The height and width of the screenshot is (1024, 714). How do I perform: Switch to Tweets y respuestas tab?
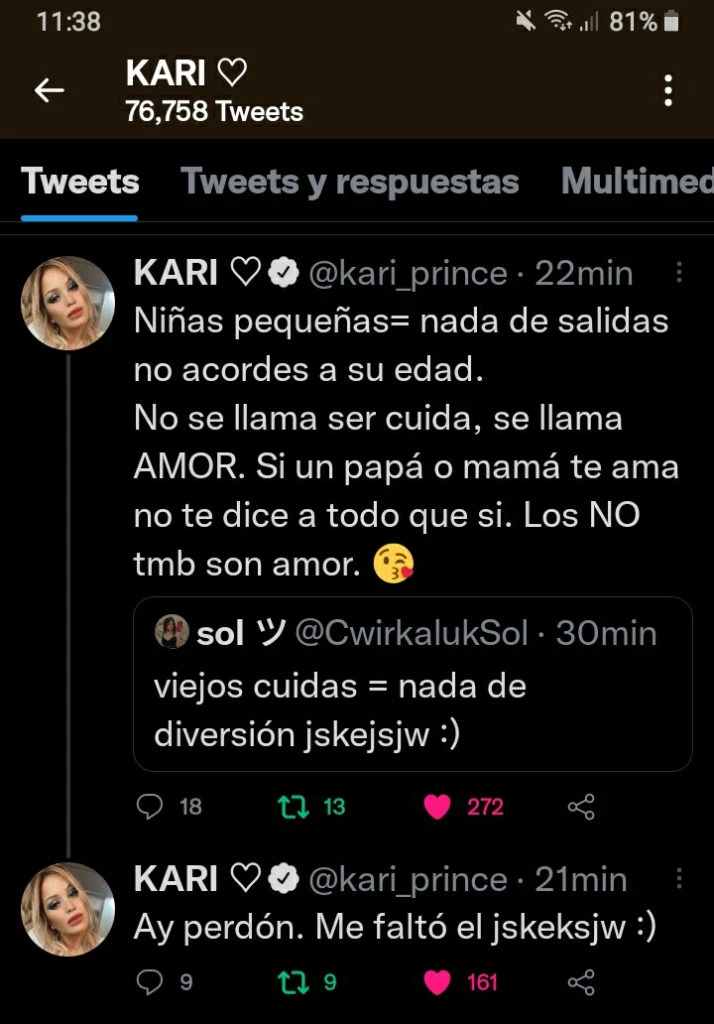[x=349, y=182]
